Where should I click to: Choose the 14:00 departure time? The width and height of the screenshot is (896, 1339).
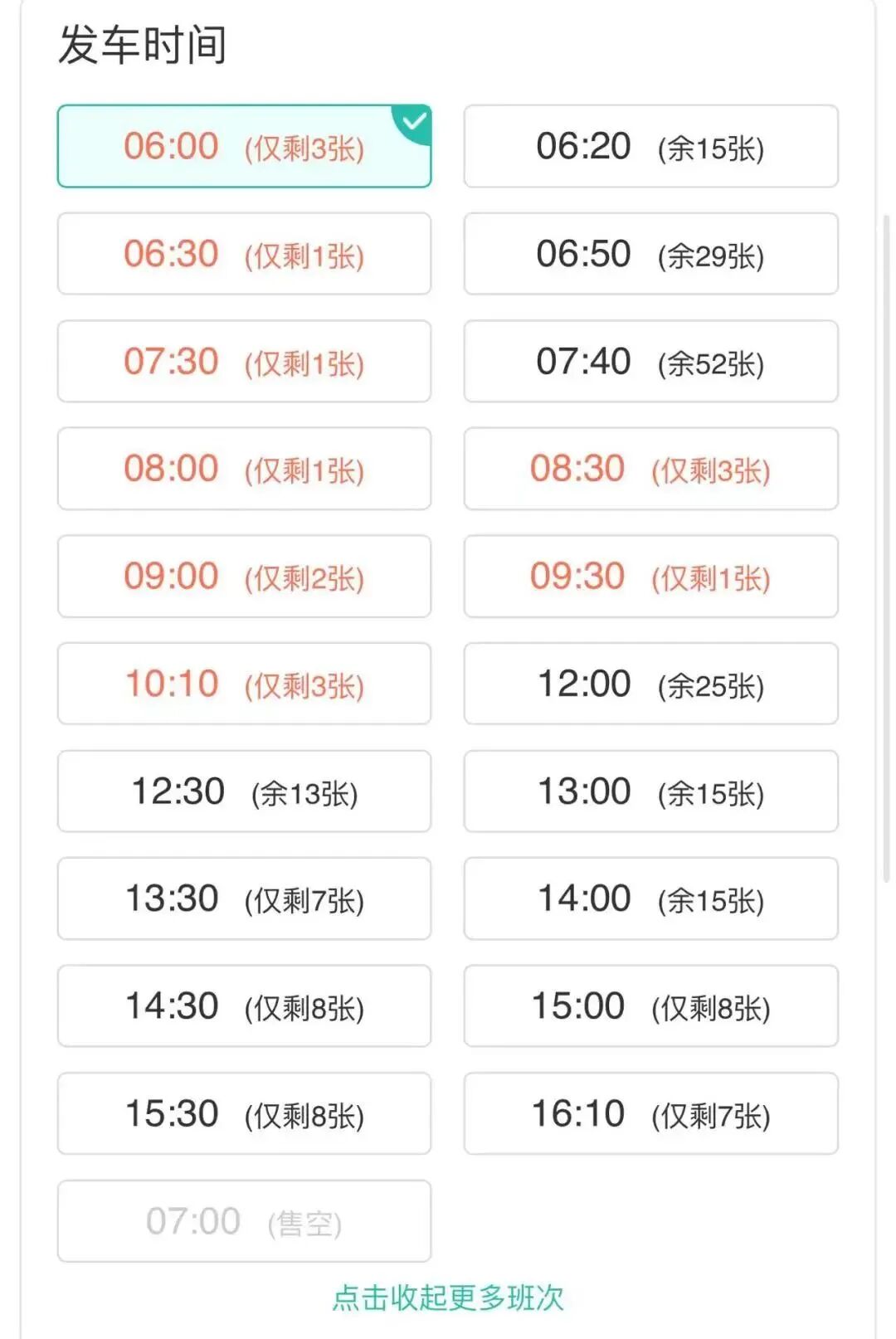coord(650,898)
